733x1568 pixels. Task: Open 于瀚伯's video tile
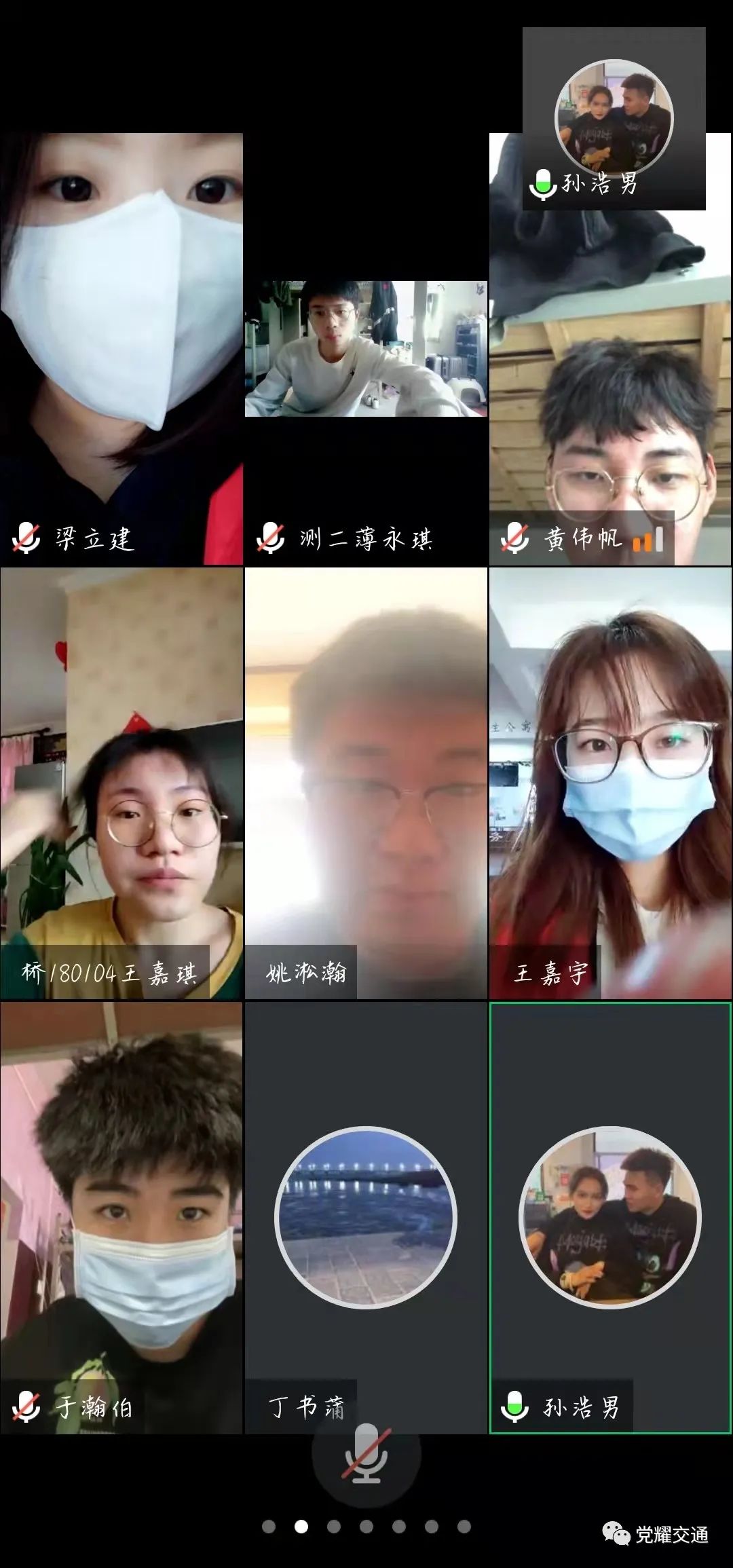121,1215
